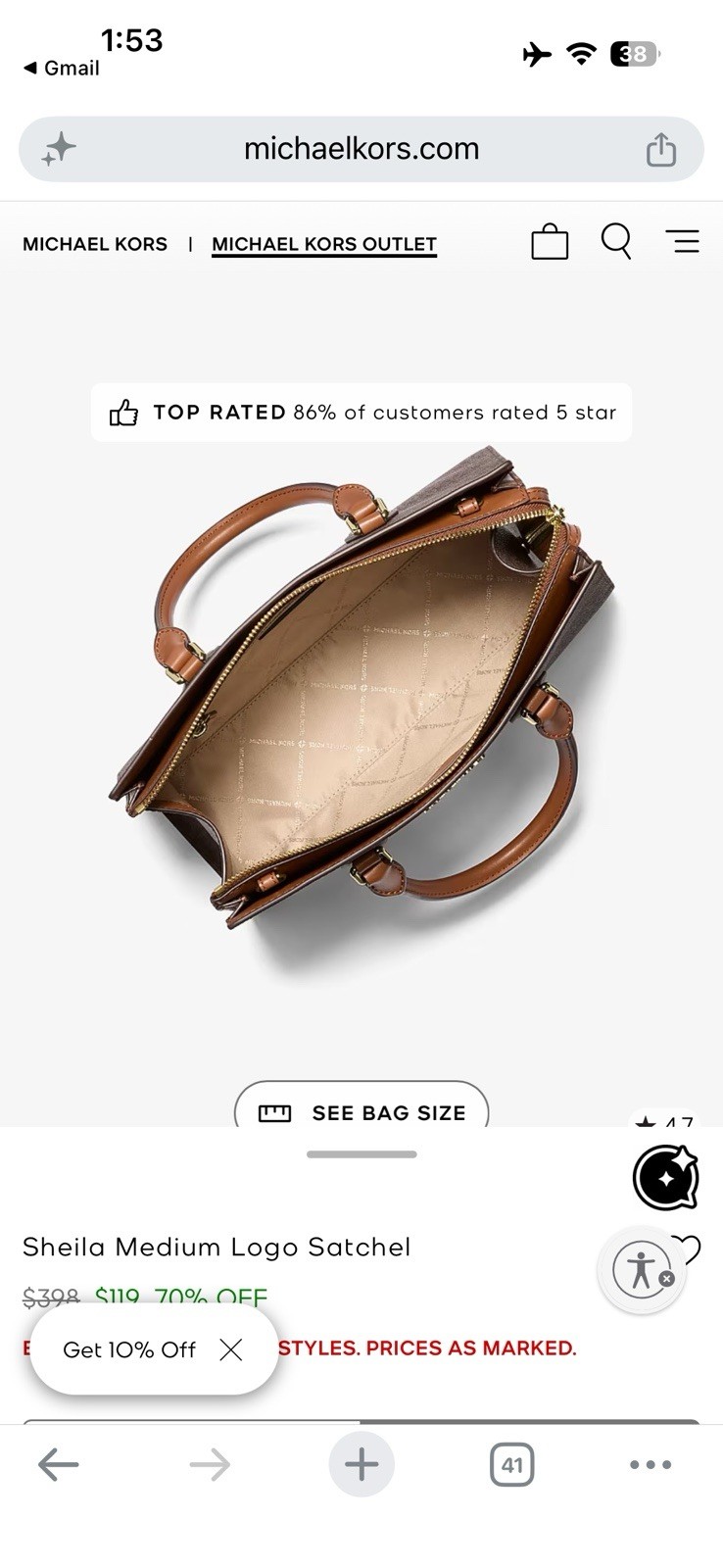The image size is (723, 1568).
Task: Return to Gmail via back link
Action: tap(61, 68)
